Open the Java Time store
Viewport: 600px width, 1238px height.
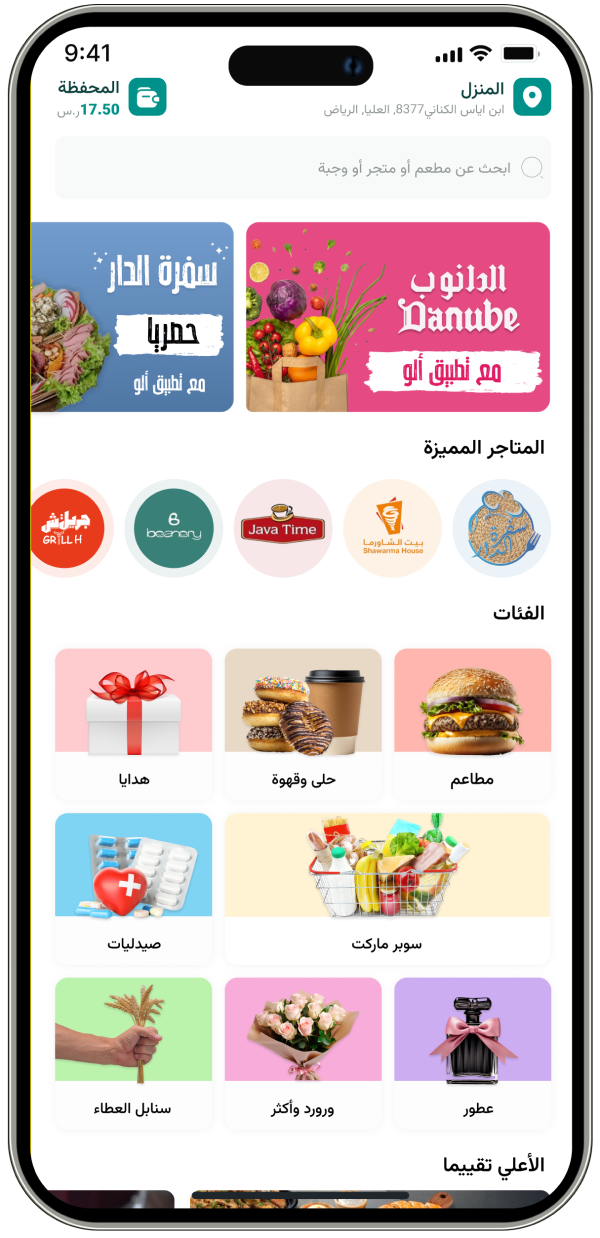click(283, 528)
